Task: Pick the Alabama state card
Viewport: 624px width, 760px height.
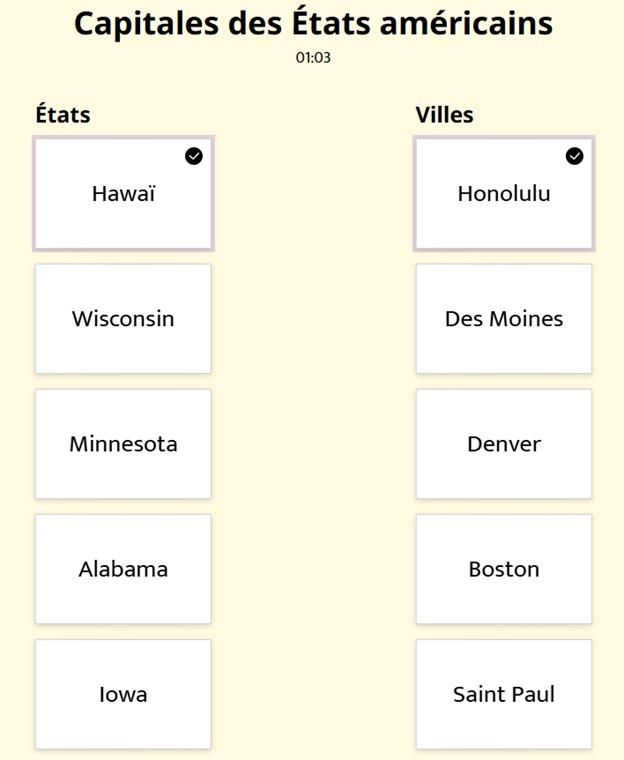Action: 123,569
